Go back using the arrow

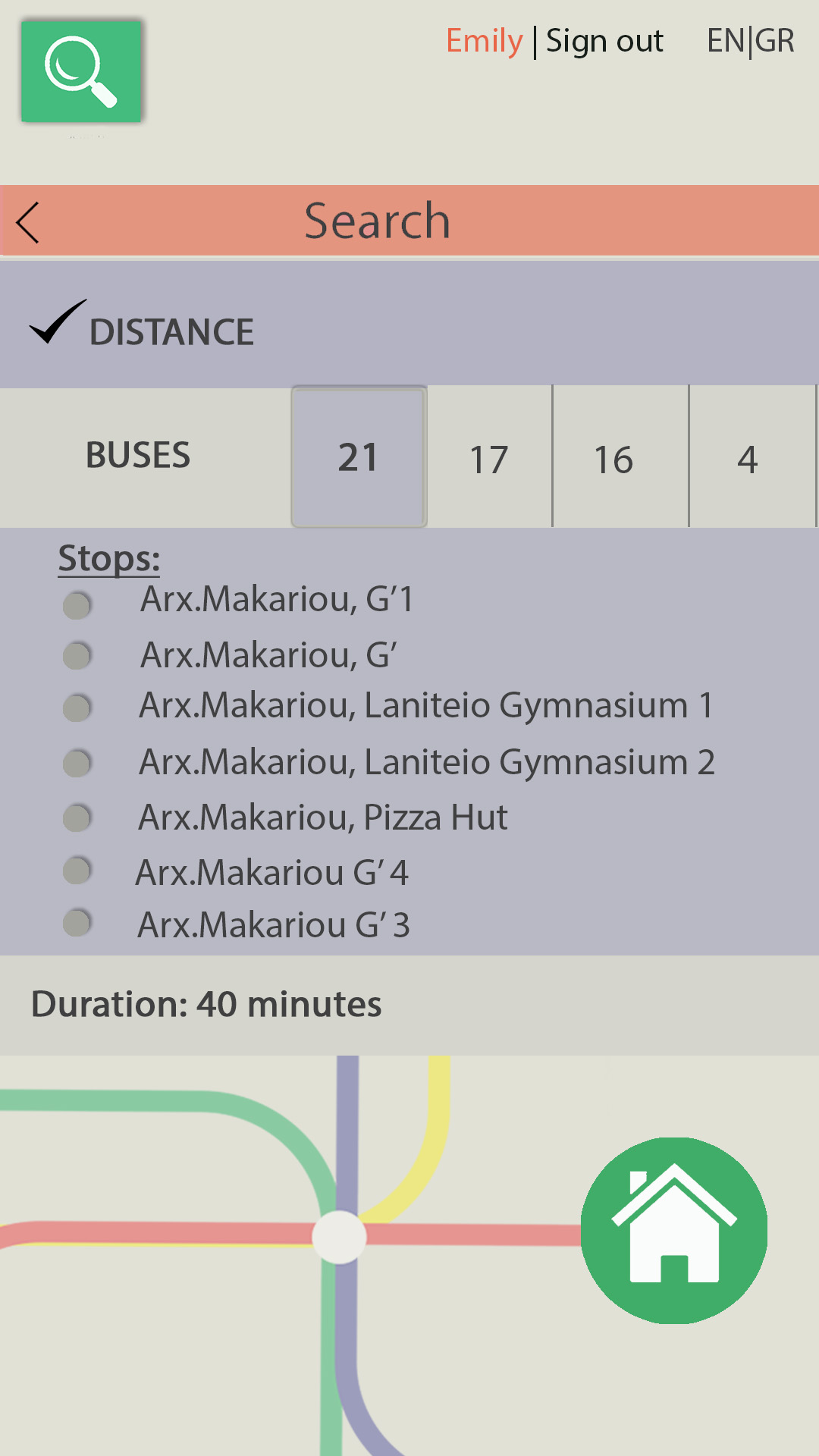(28, 223)
